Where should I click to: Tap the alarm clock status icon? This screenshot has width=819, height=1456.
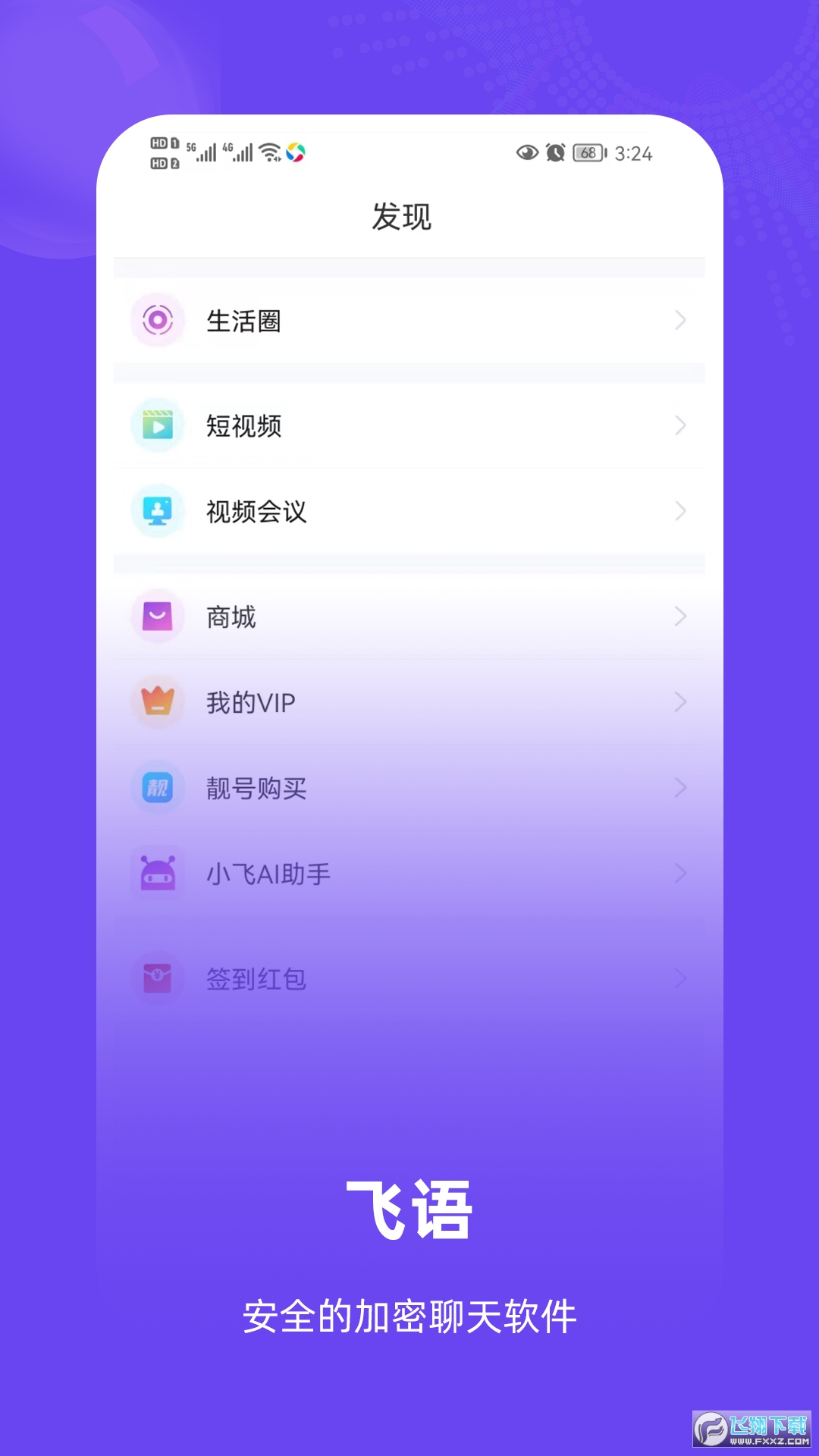tap(554, 152)
